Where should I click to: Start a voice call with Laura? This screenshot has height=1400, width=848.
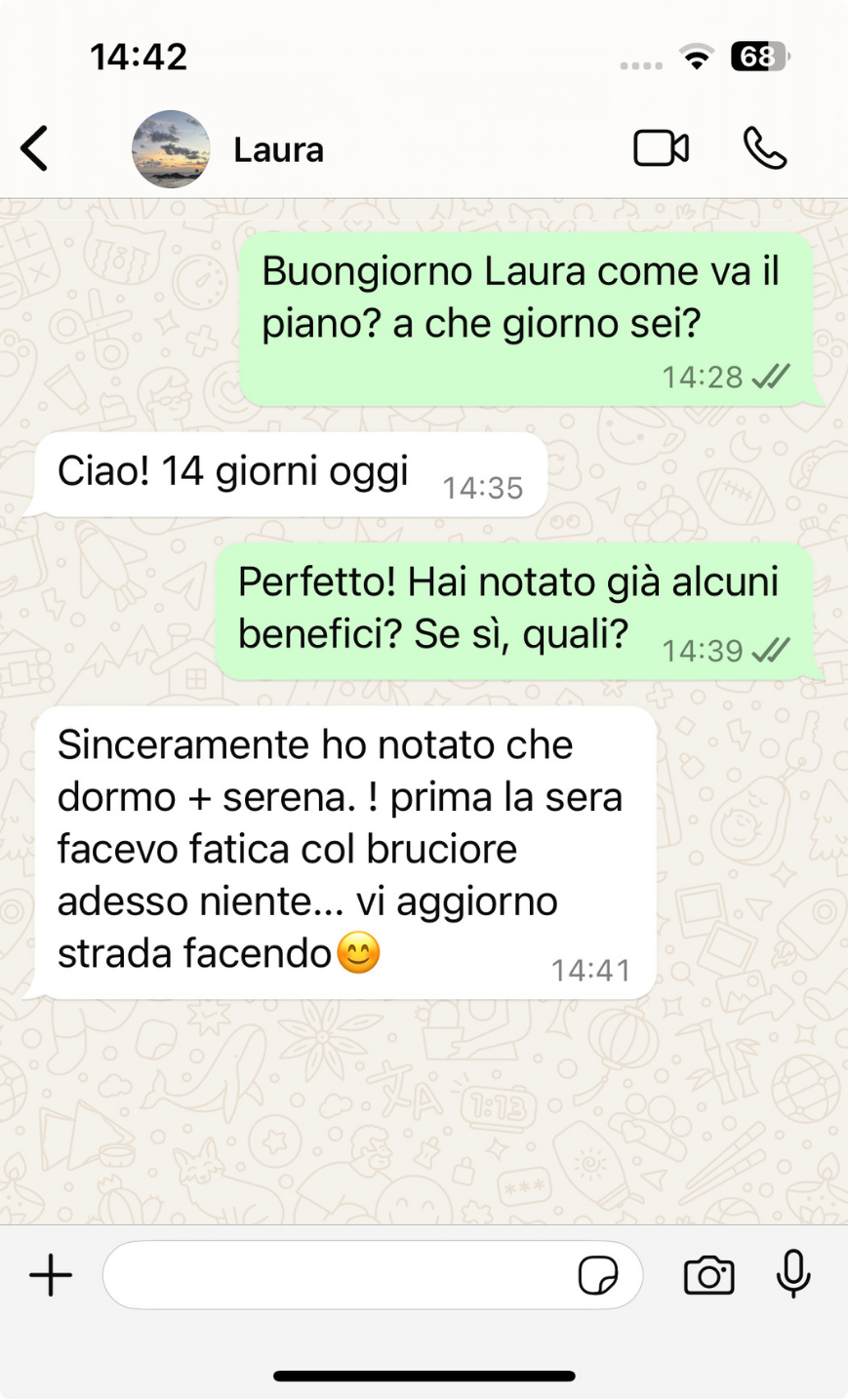[764, 149]
